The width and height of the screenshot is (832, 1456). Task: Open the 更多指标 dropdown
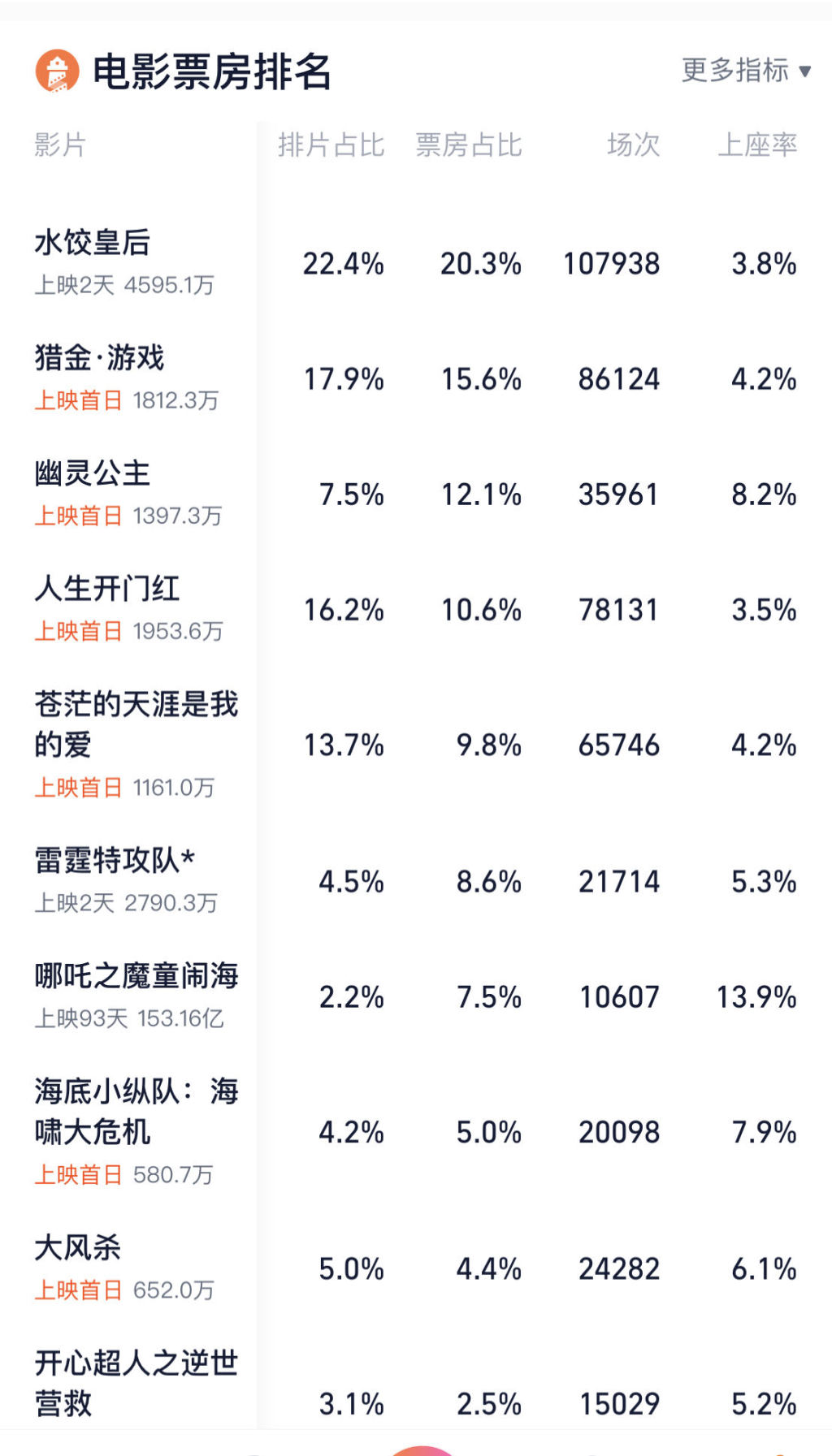click(745, 71)
